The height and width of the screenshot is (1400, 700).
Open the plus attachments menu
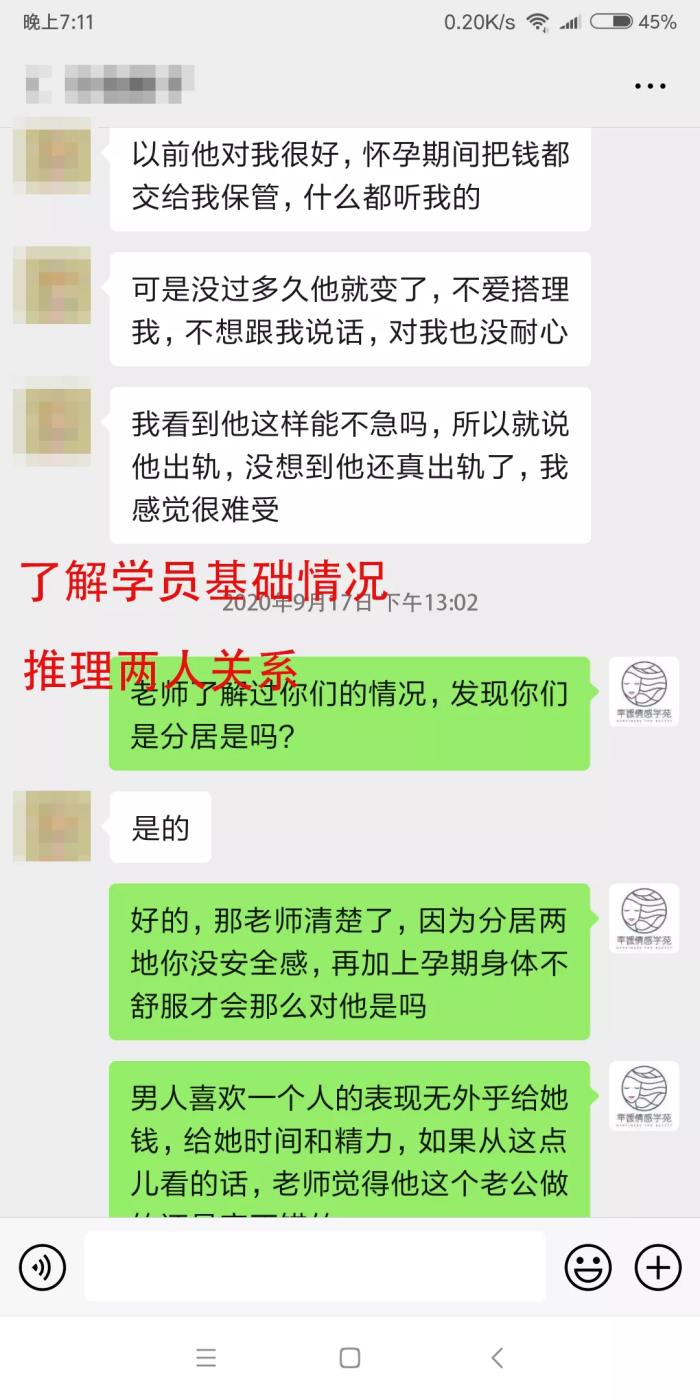(x=658, y=1268)
